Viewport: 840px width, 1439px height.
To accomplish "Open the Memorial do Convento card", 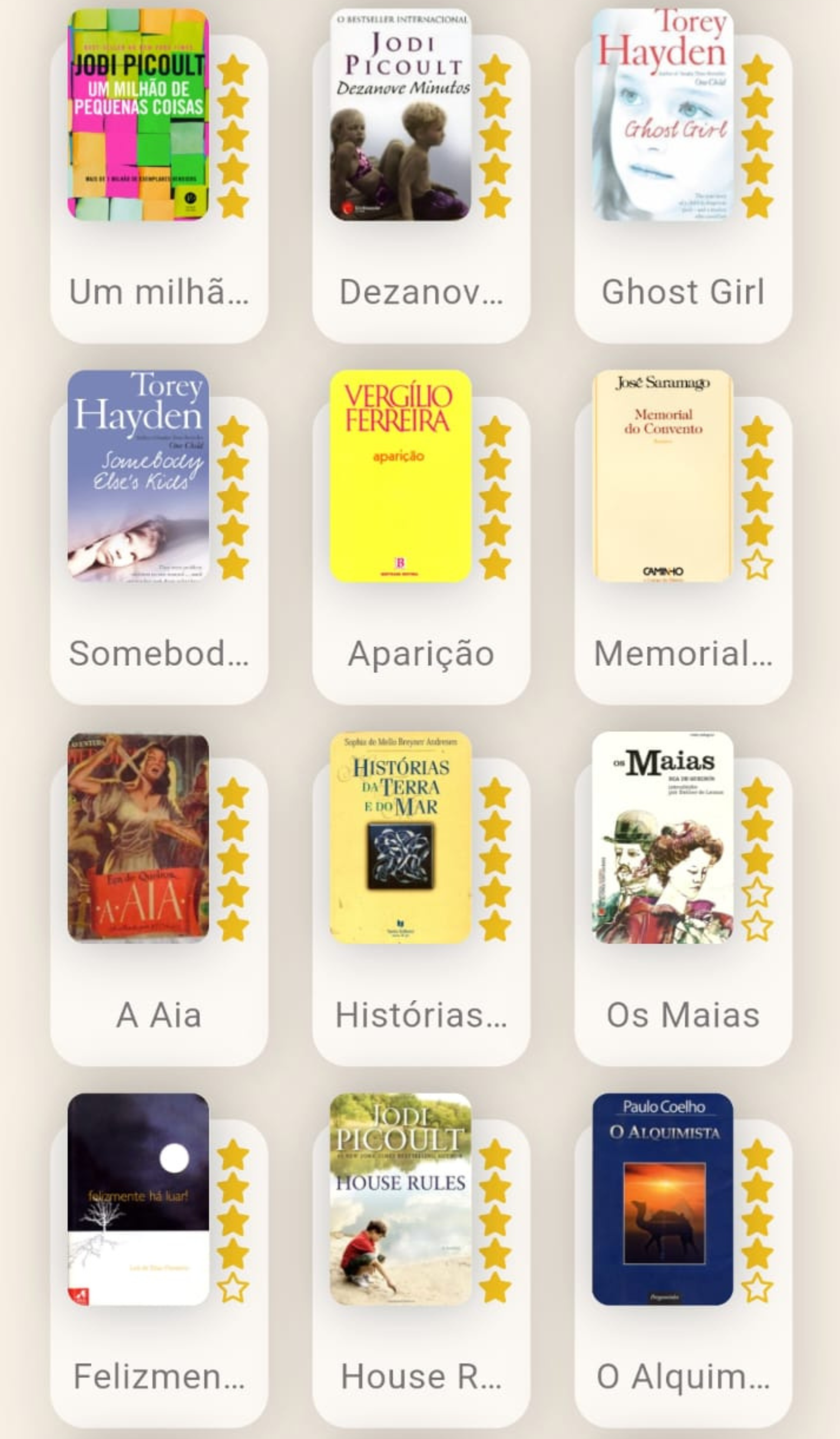I will pyautogui.click(x=663, y=476).
